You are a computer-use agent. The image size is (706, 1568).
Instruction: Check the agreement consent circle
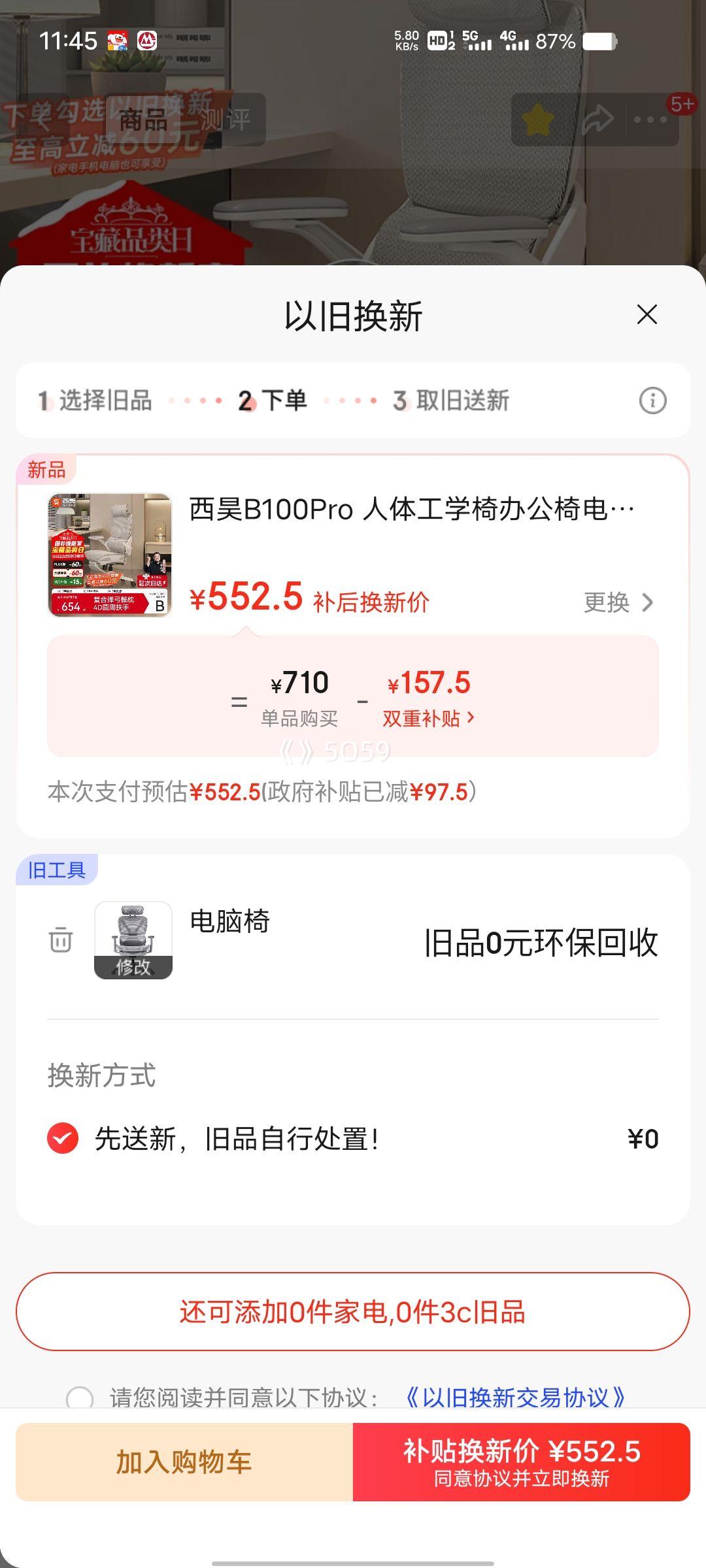pos(80,1398)
